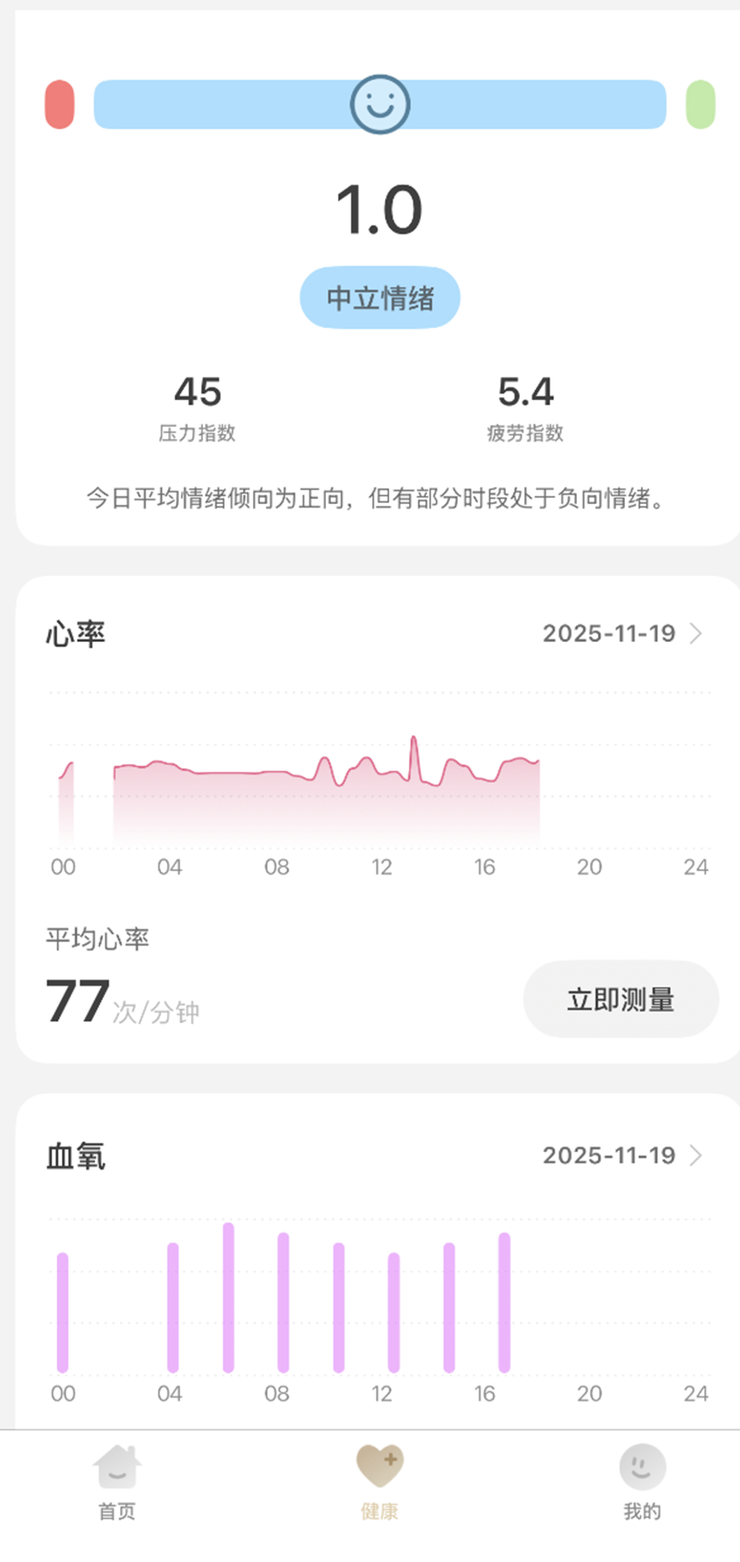This screenshot has height=1562, width=740.
Task: Switch to the 我的 tab
Action: click(x=641, y=1480)
